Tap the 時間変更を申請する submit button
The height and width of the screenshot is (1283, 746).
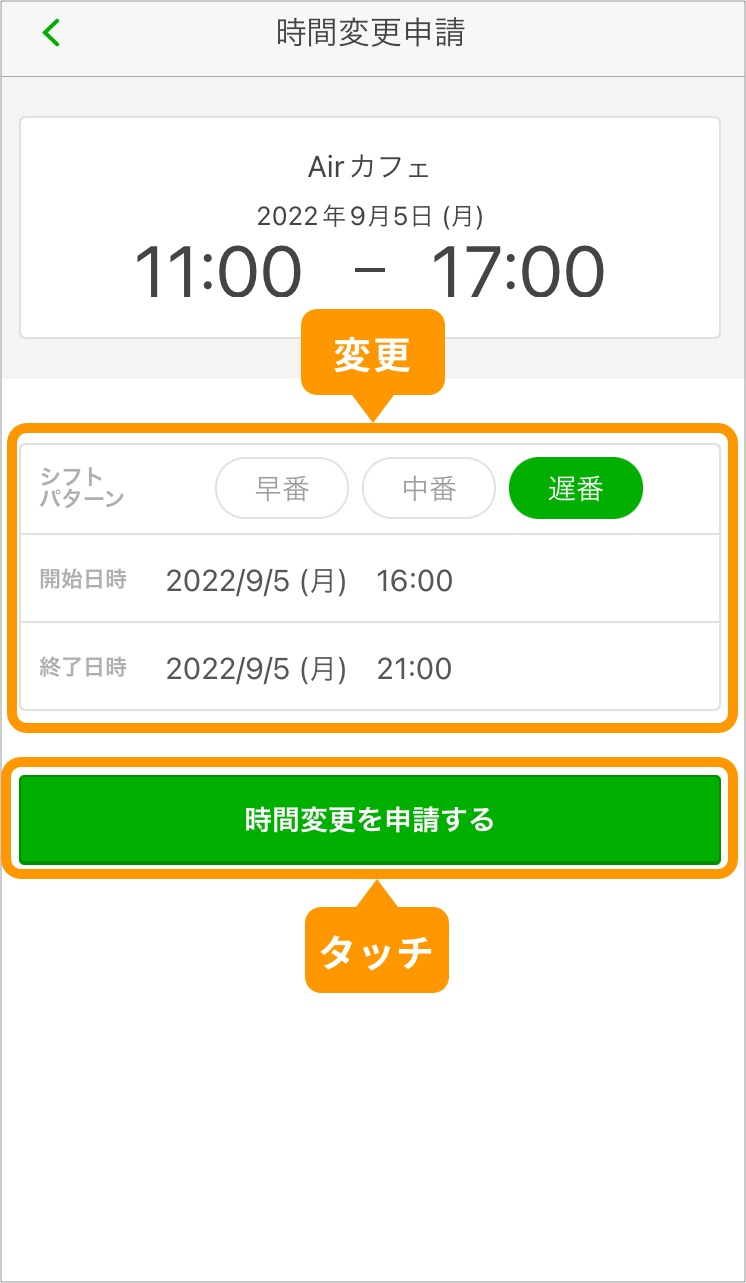373,818
